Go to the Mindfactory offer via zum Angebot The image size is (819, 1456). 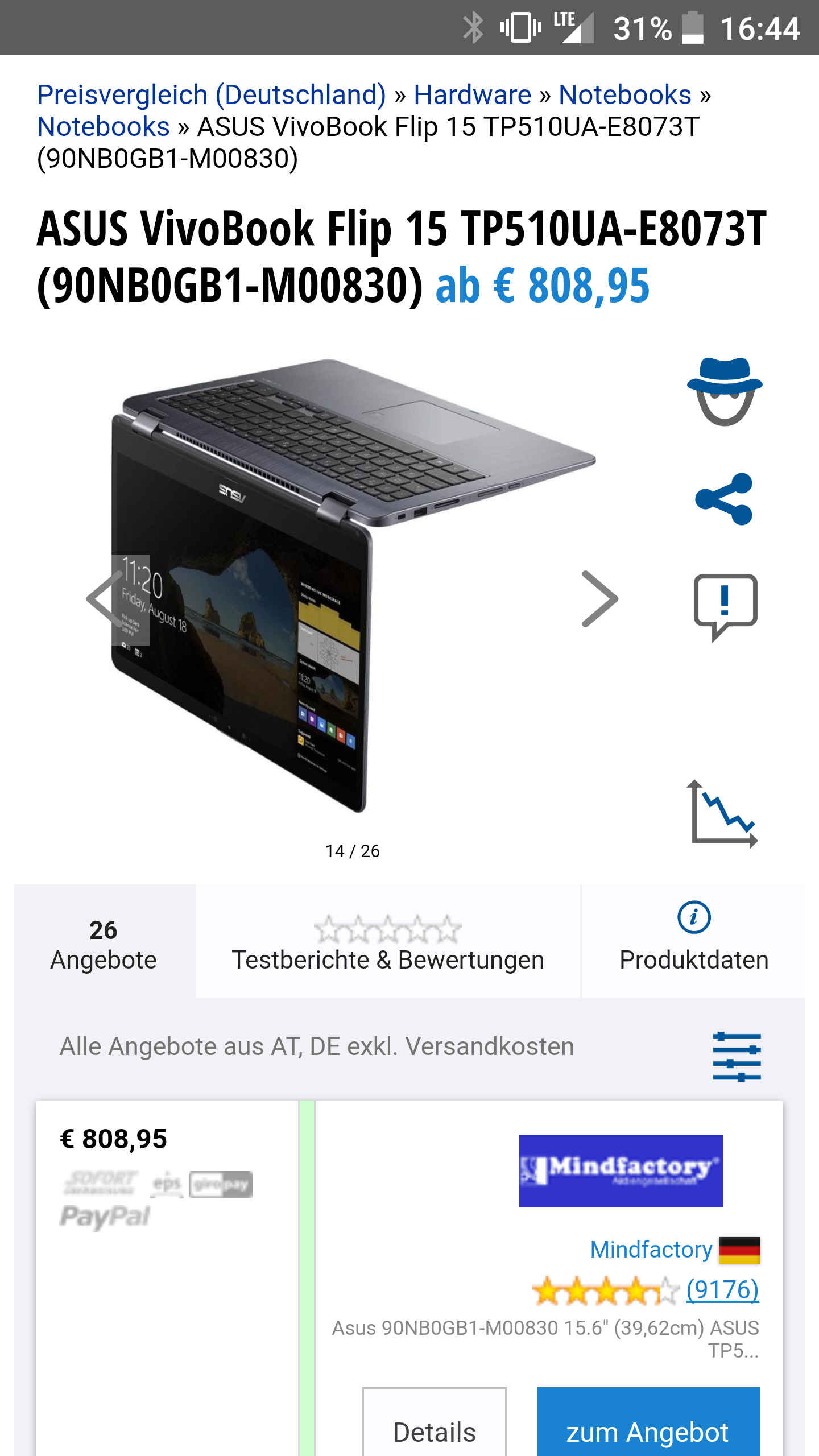click(x=648, y=1430)
